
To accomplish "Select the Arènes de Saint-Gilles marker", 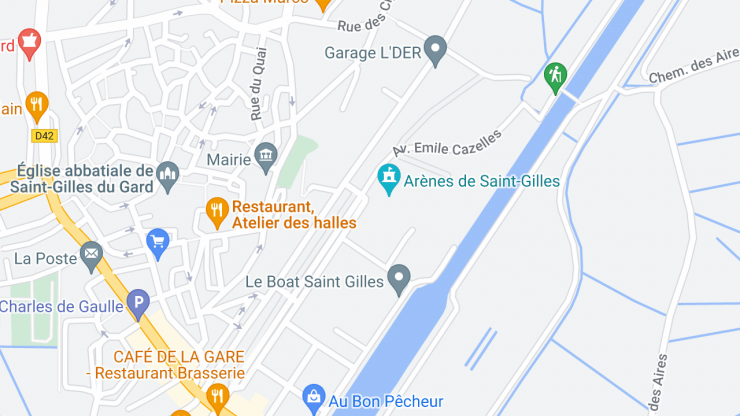I will [x=387, y=180].
